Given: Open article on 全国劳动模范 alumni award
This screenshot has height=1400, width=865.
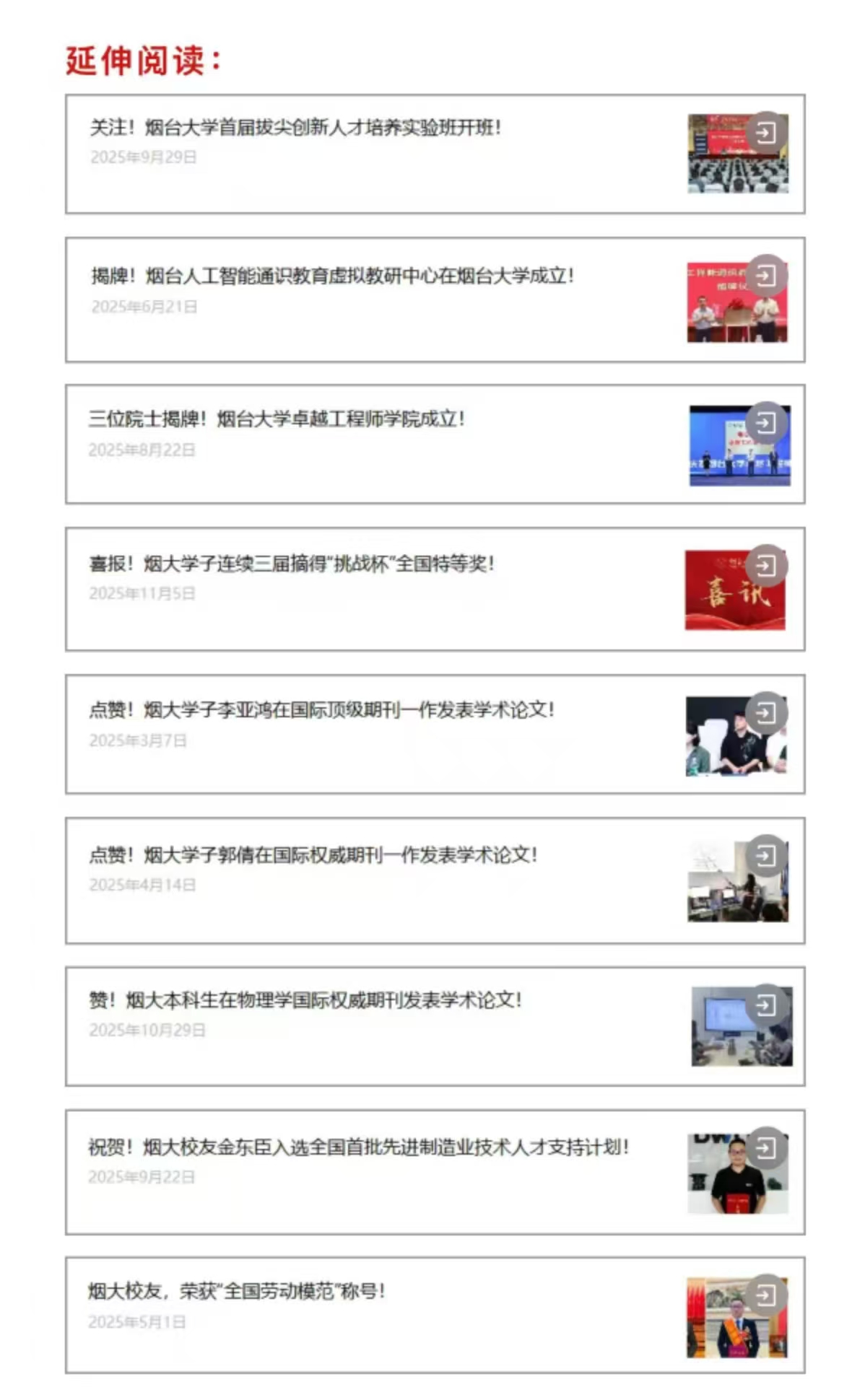Looking at the screenshot, I should [237, 1292].
